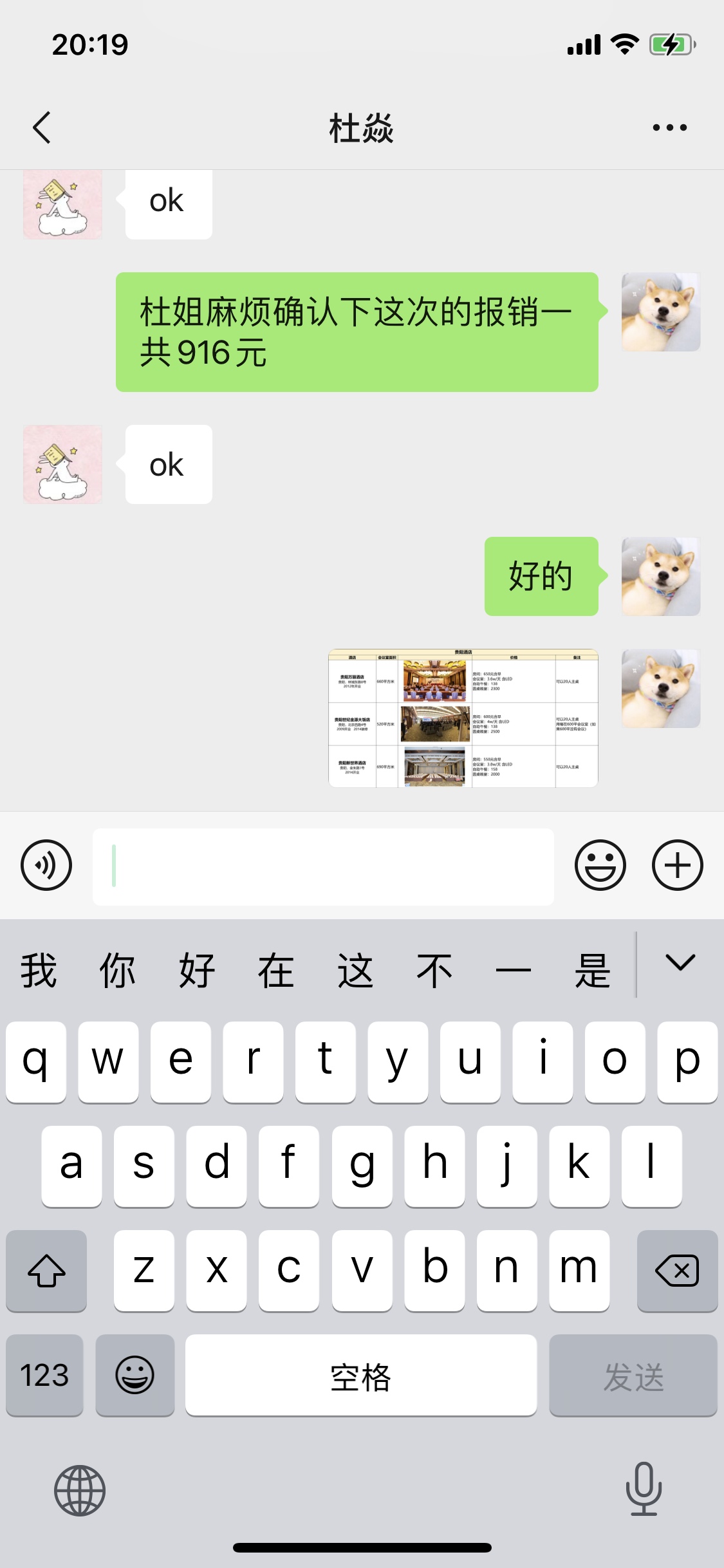Pick the suggested word 你
Screen dimensions: 724x1568
coord(117,971)
